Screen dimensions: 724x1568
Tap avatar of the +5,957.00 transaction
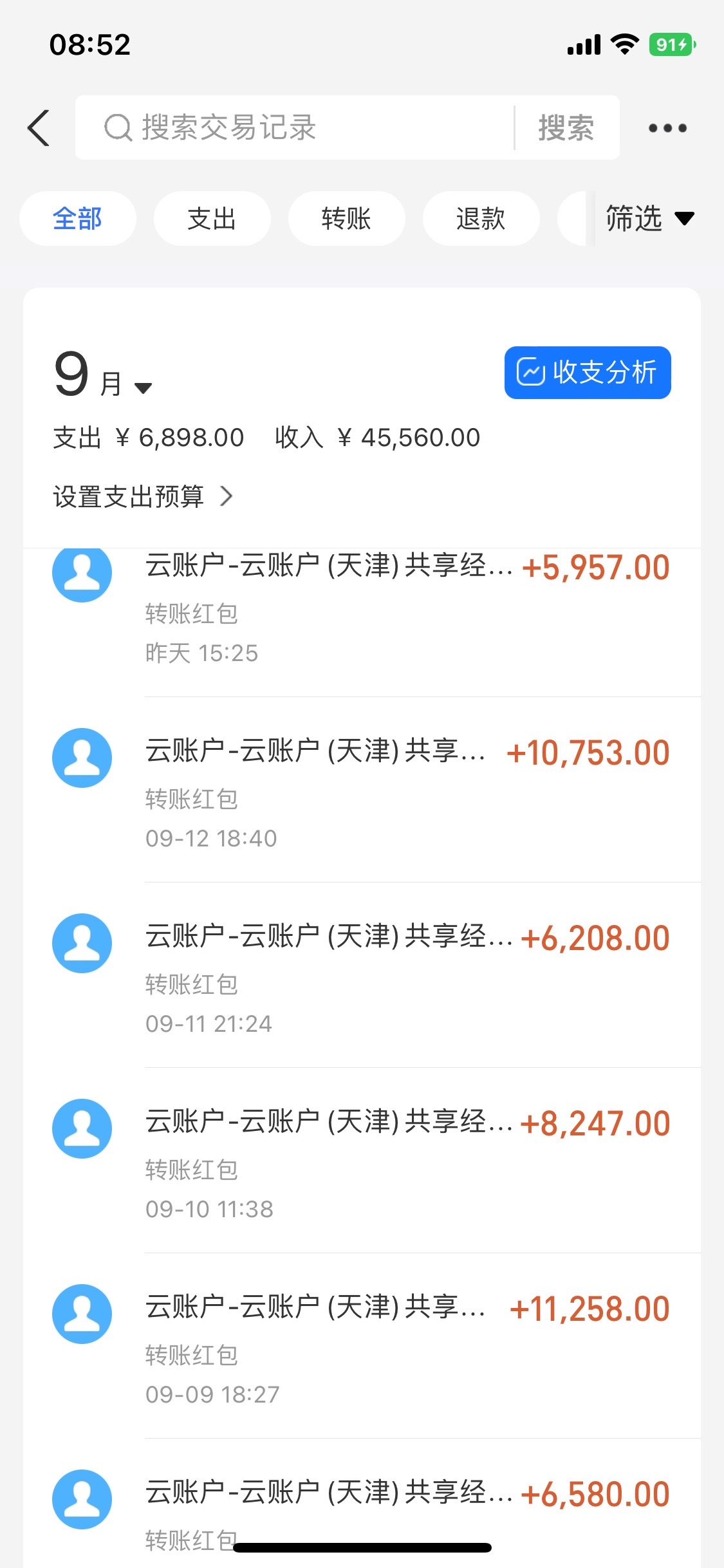point(82,574)
